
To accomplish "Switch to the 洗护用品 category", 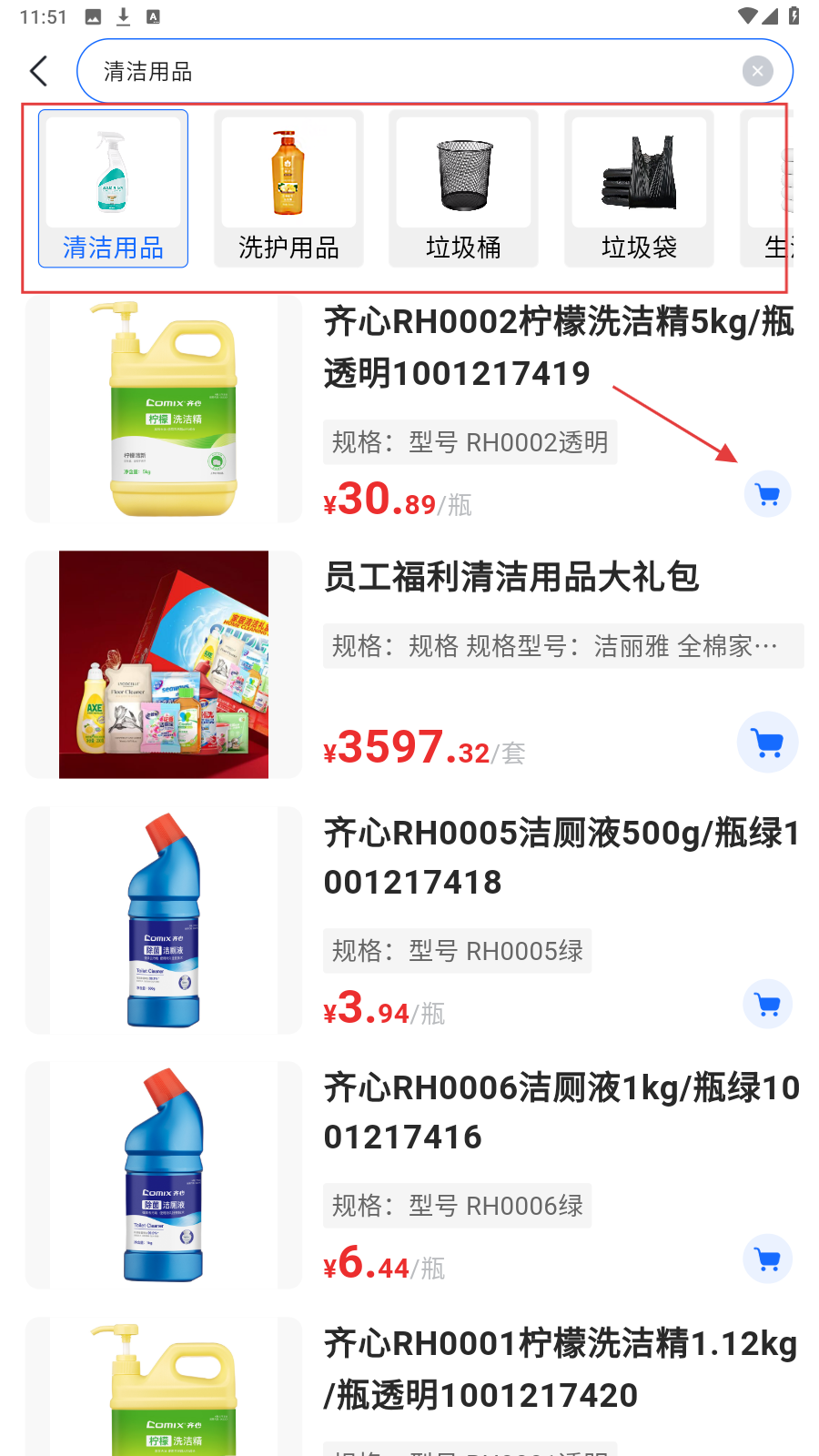I will coord(288,189).
